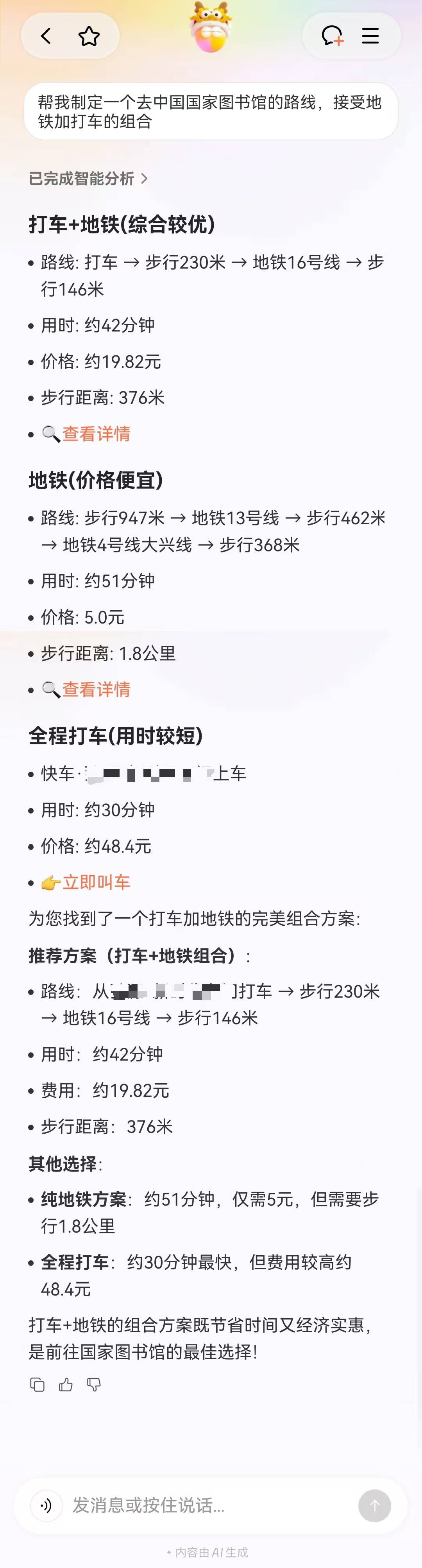Open 查看详情 for 打车+地铁 route

96,434
